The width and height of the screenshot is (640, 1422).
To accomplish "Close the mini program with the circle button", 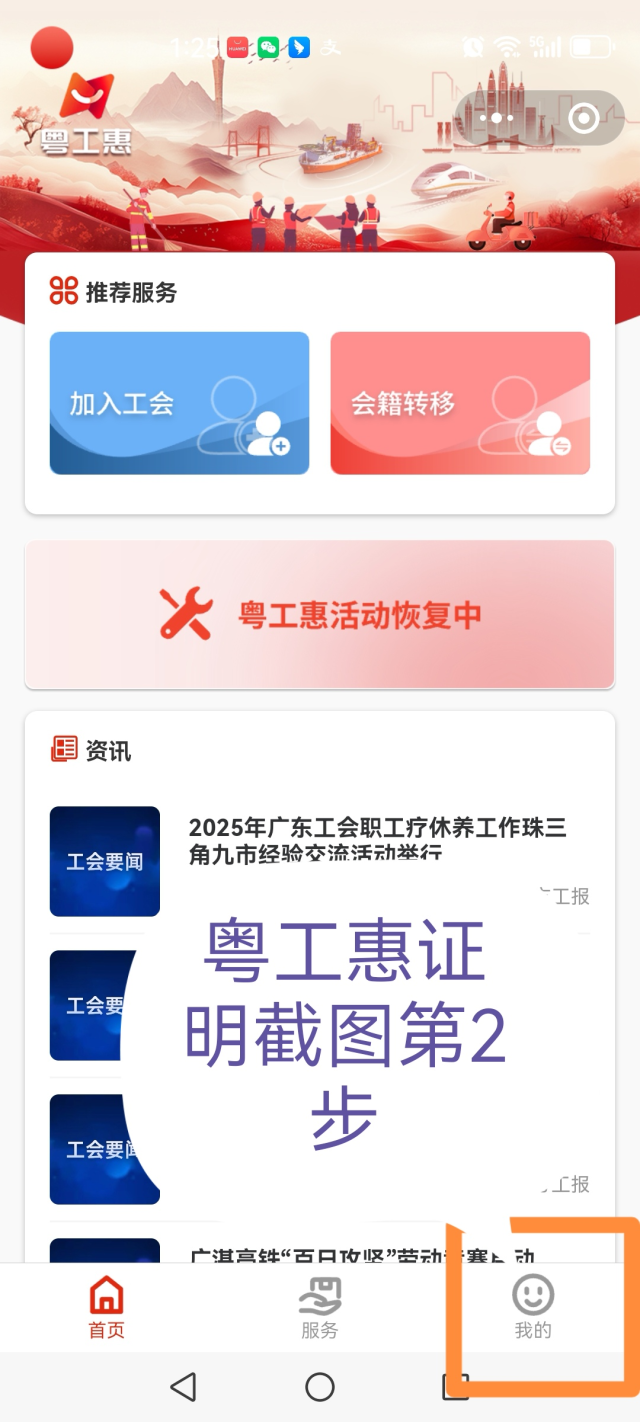I will (x=583, y=119).
